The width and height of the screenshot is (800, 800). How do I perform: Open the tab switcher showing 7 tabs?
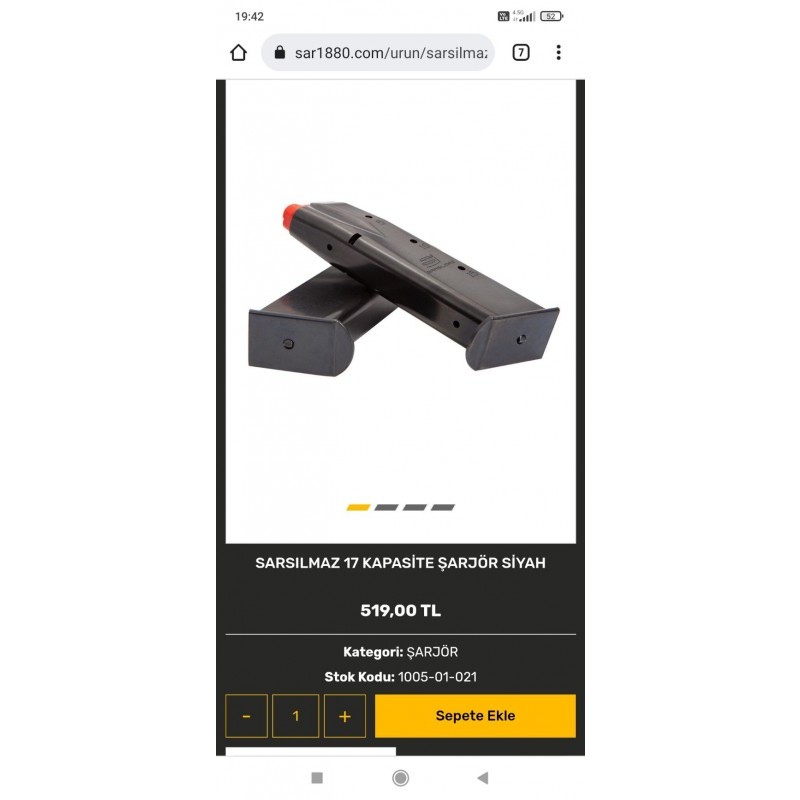click(521, 53)
